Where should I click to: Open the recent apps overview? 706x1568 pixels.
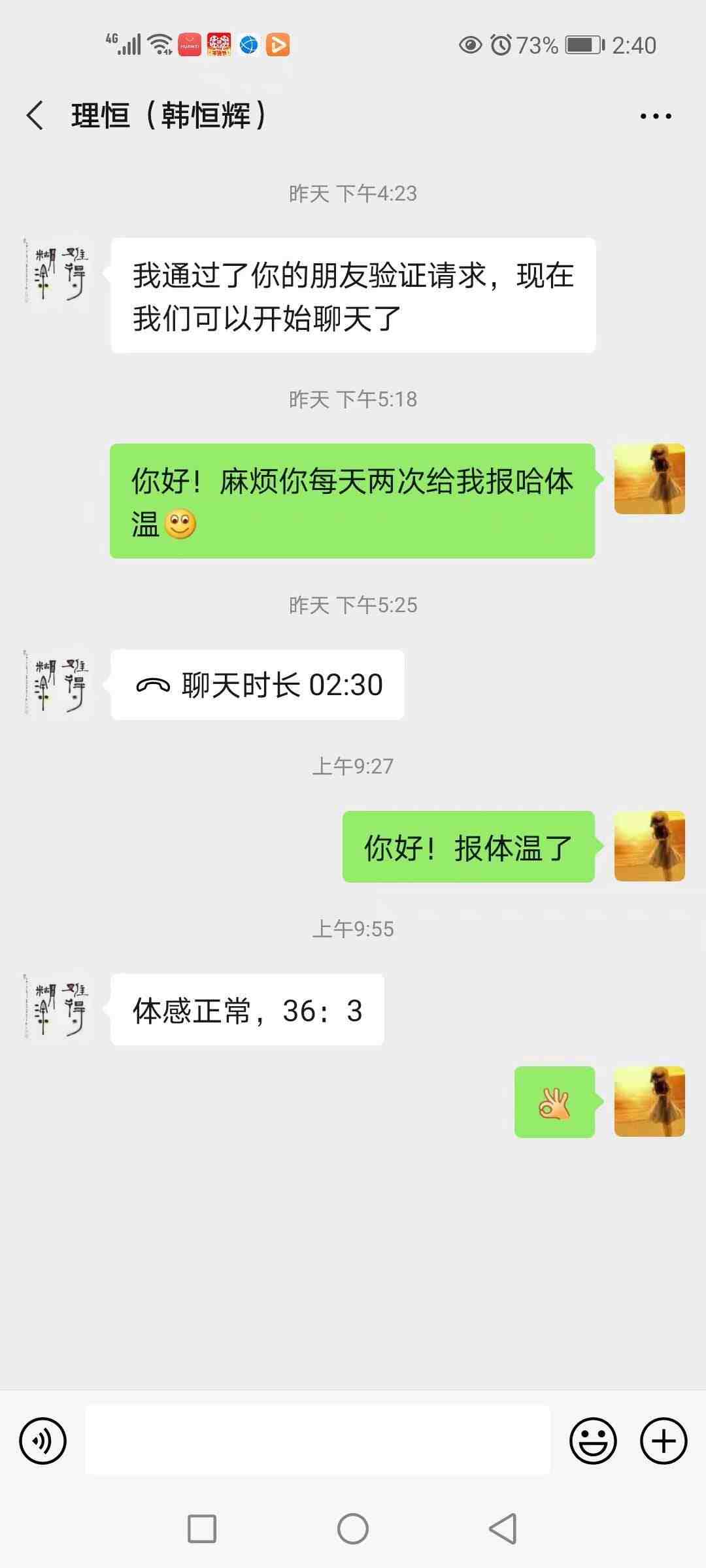coord(202,1529)
